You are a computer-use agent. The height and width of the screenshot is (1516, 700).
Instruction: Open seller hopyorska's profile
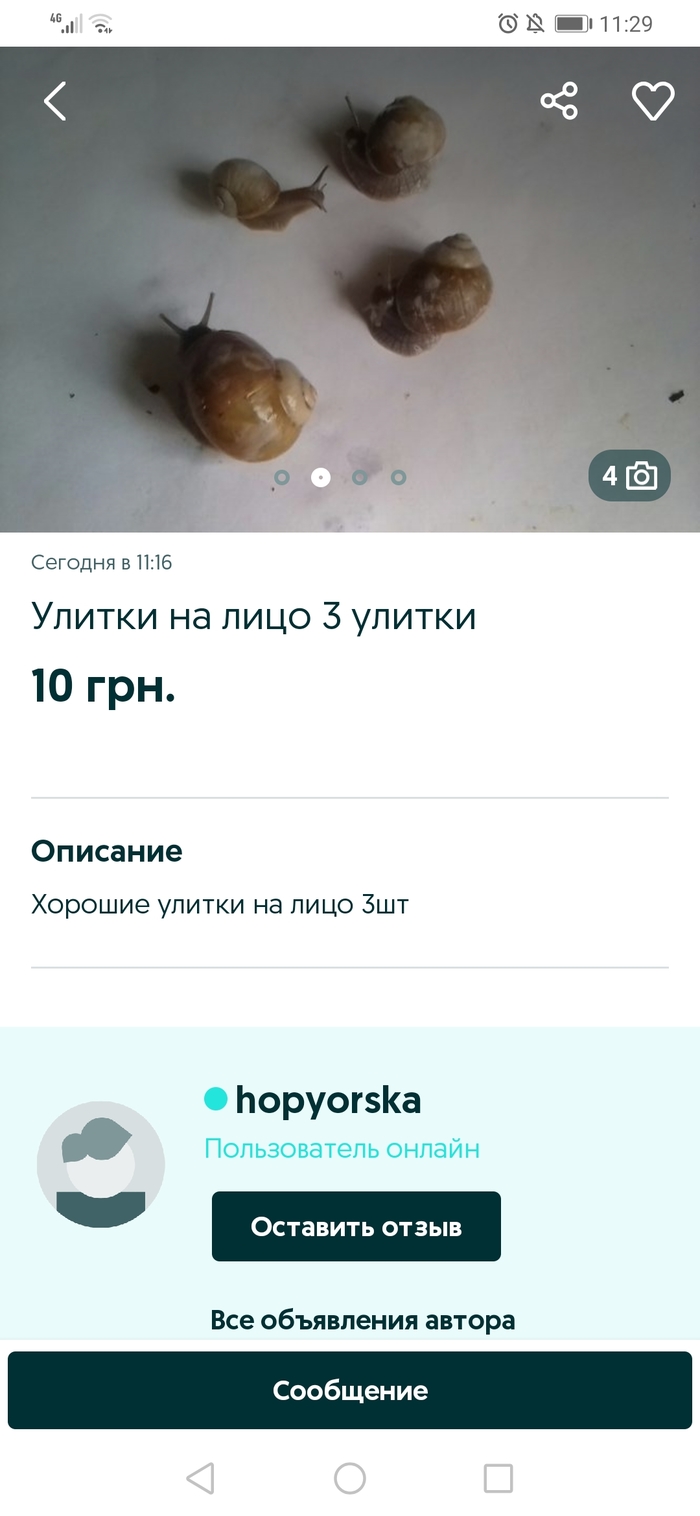(327, 1100)
